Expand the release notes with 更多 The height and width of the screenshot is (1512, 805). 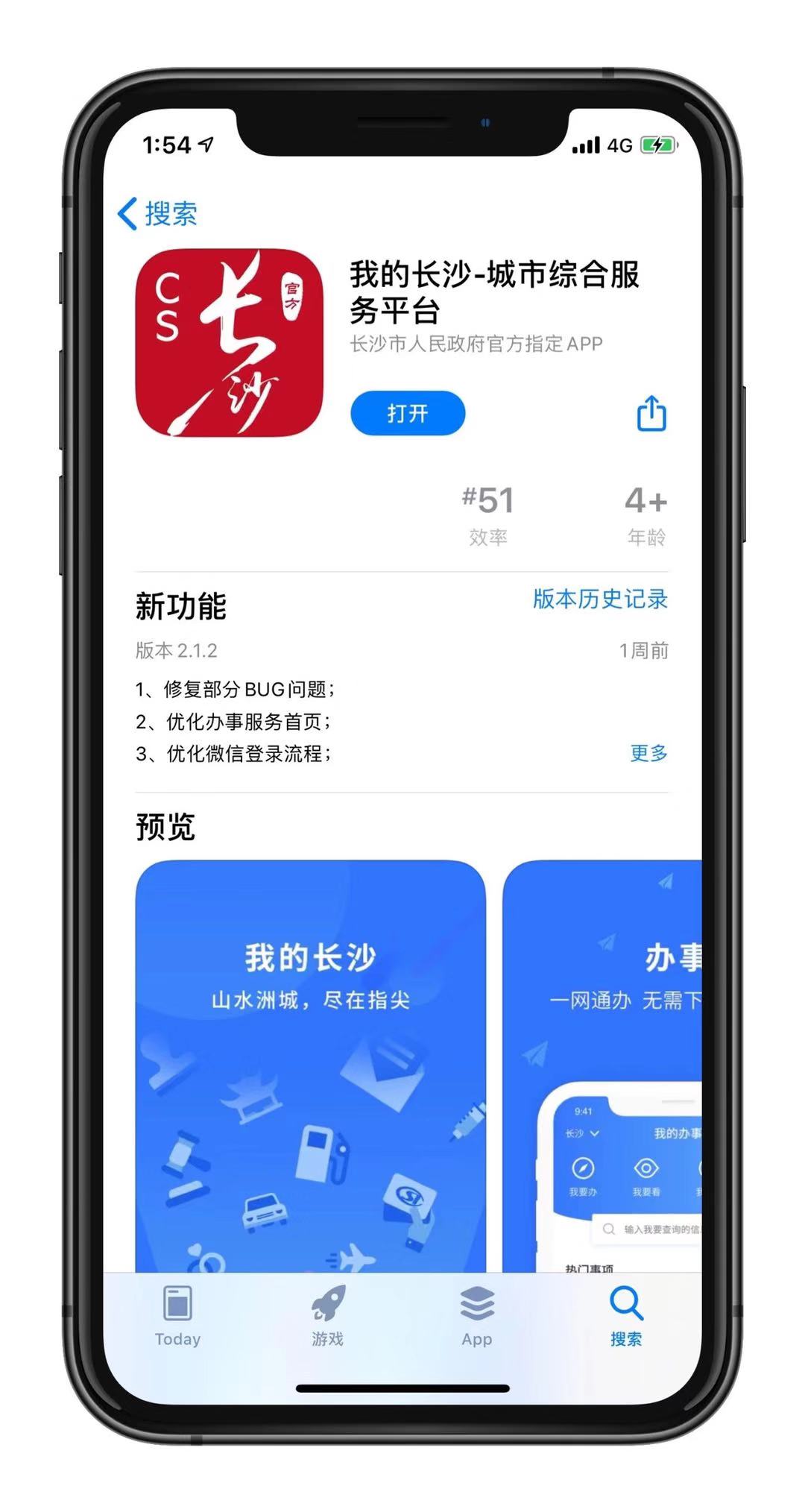pyautogui.click(x=648, y=753)
